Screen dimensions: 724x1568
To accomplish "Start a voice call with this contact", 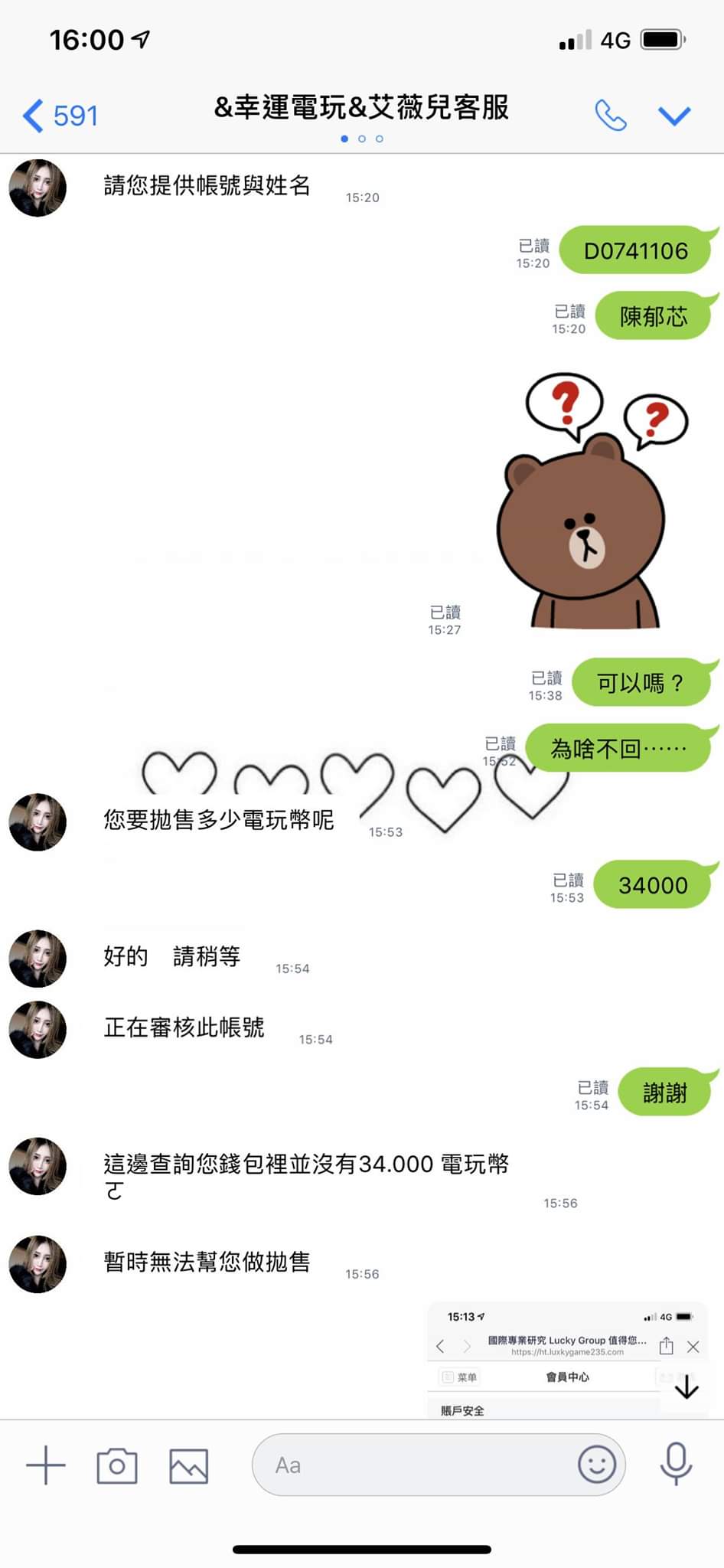I will pos(610,116).
